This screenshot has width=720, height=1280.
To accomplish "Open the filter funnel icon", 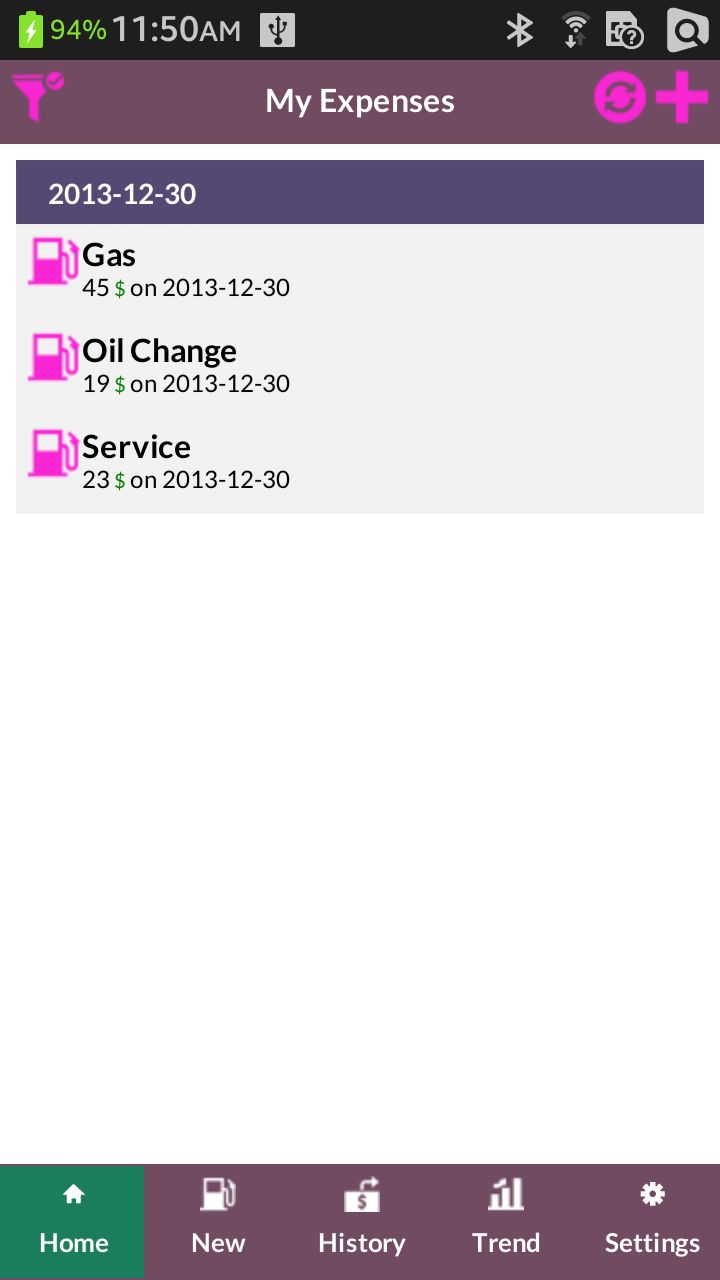I will [38, 98].
